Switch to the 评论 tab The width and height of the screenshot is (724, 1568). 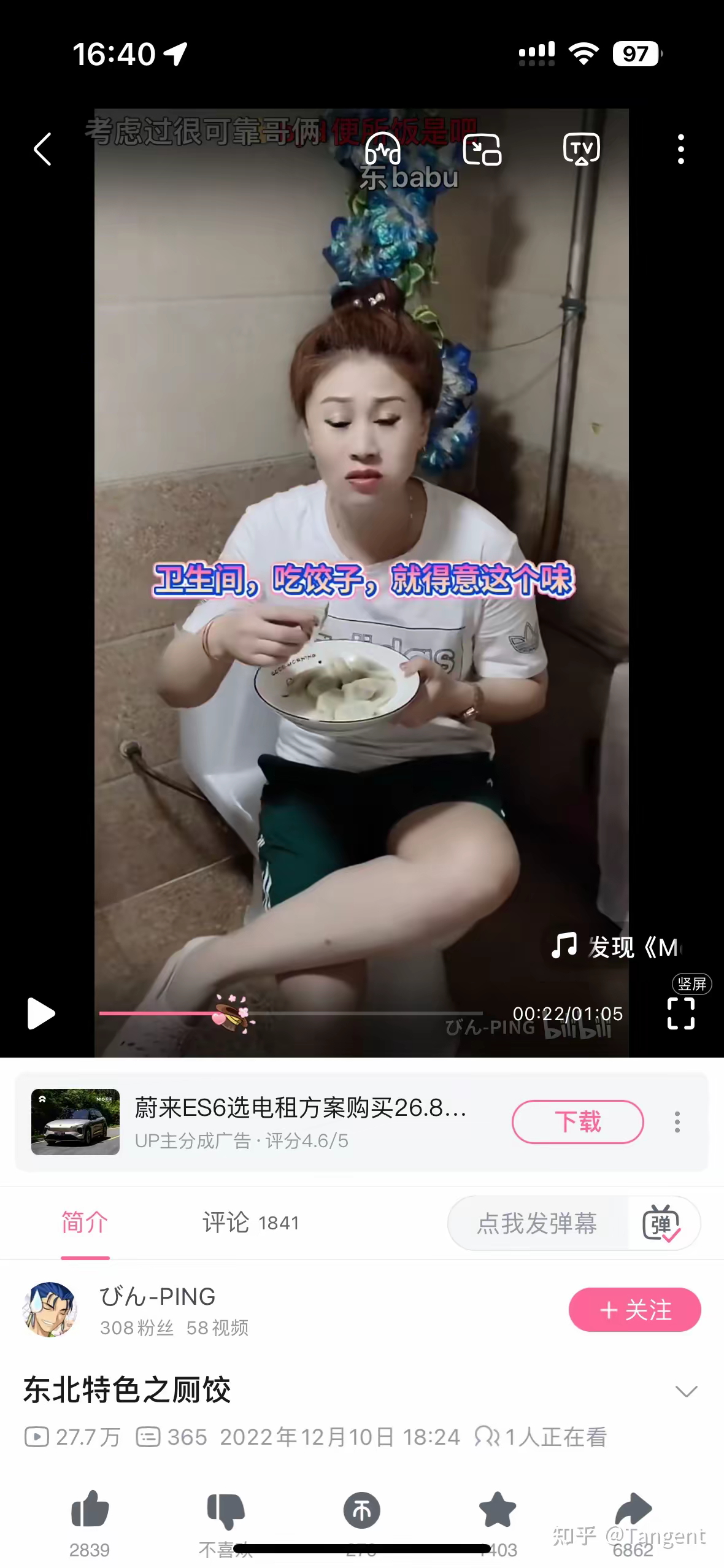[250, 1223]
